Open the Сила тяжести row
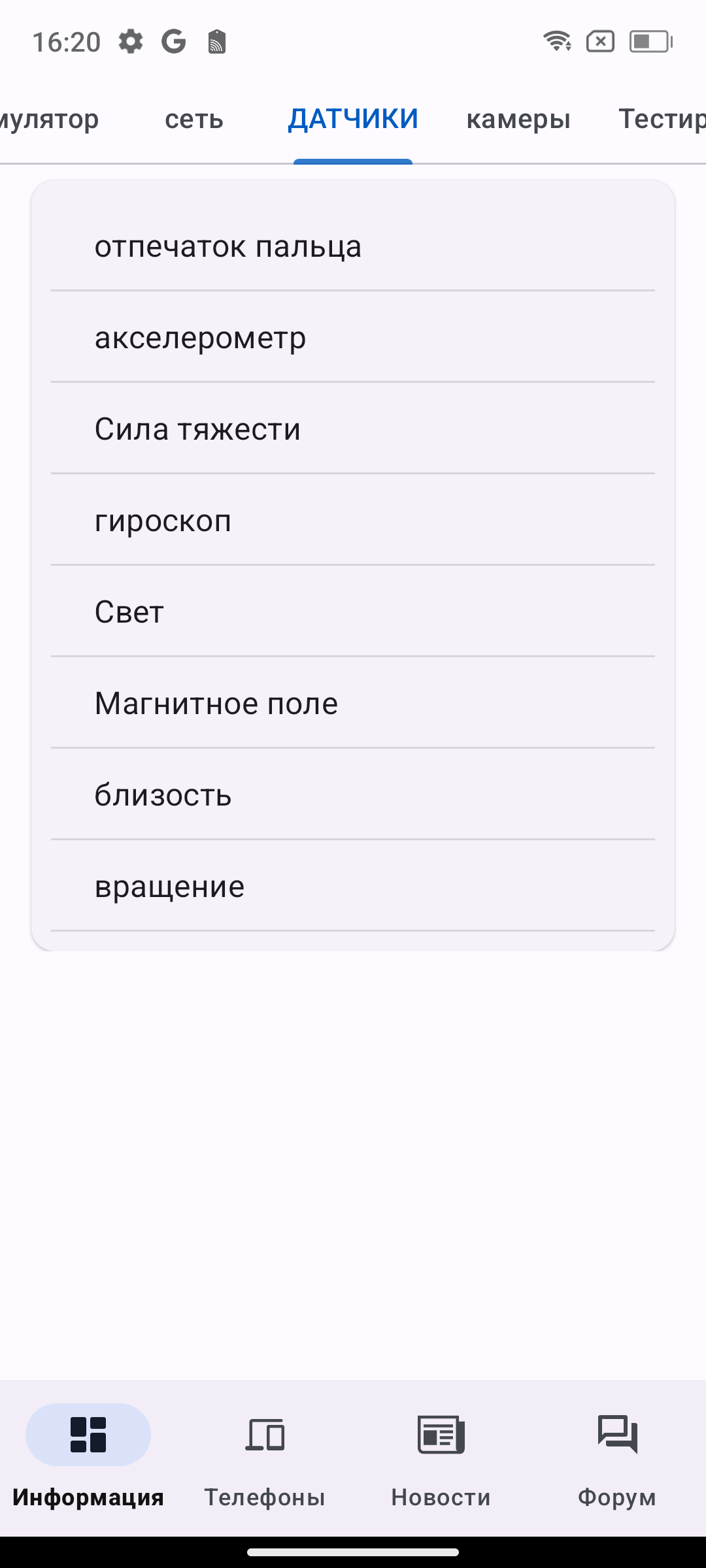This screenshot has width=706, height=1568. pyautogui.click(x=353, y=429)
